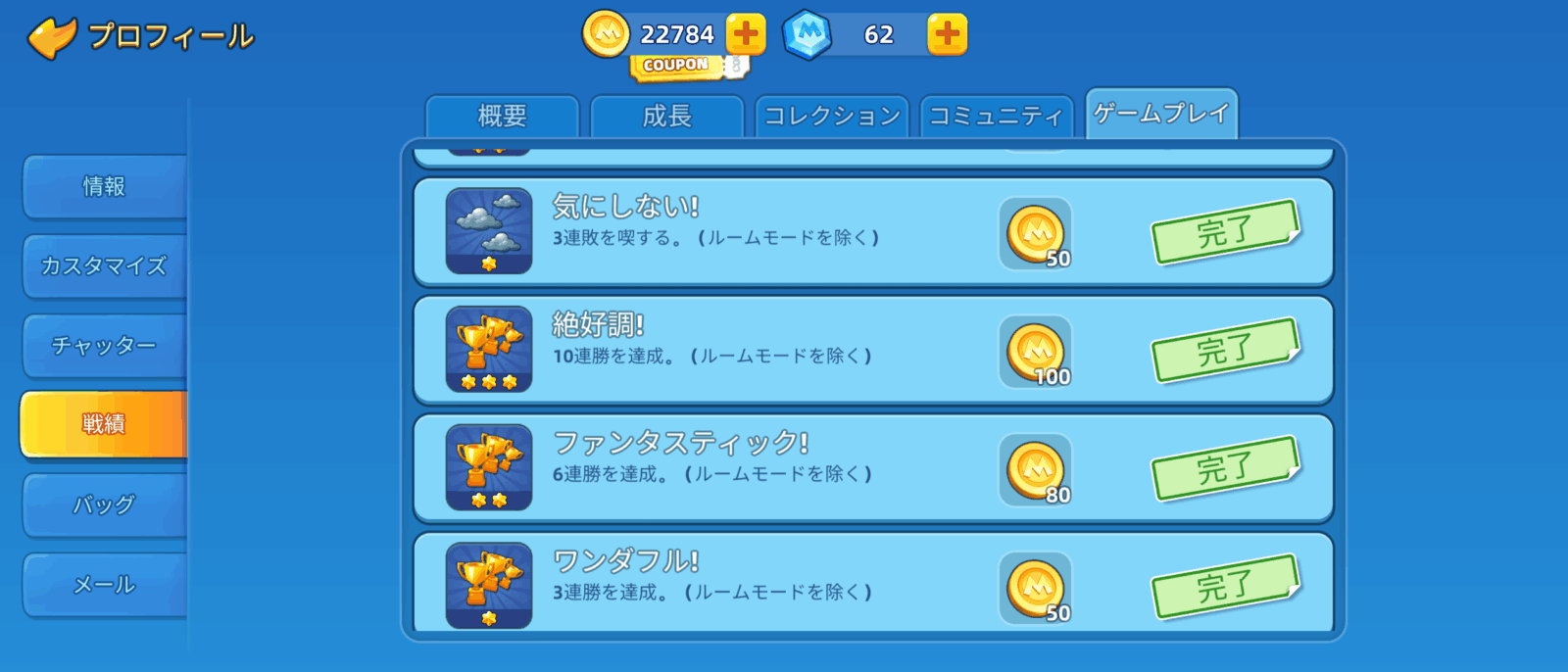Add more blue gems with the plus button
1568x672 pixels.
point(947,34)
